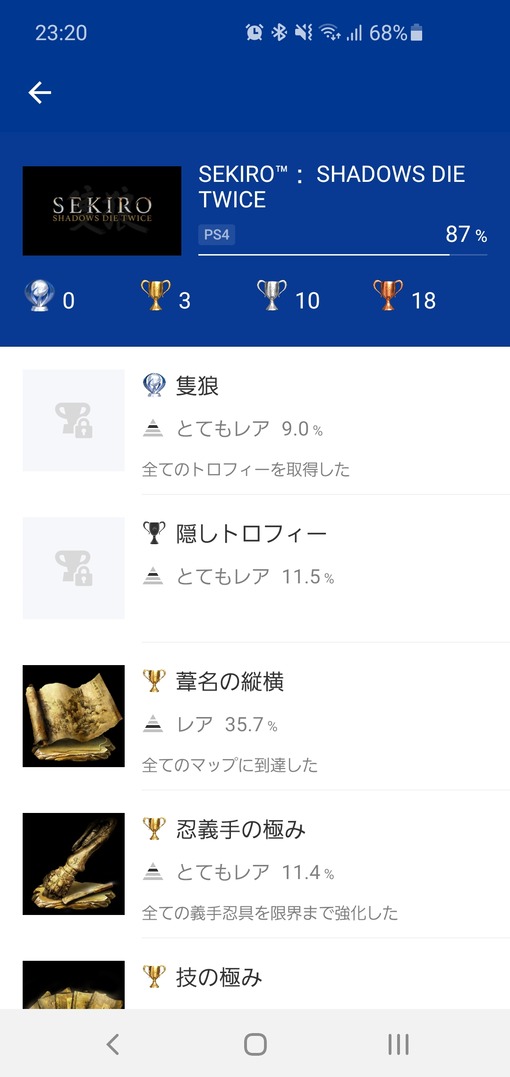Image resolution: width=510 pixels, height=1077 pixels.
Task: Open the 葦名の縦横 trophy details
Action: (x=255, y=716)
